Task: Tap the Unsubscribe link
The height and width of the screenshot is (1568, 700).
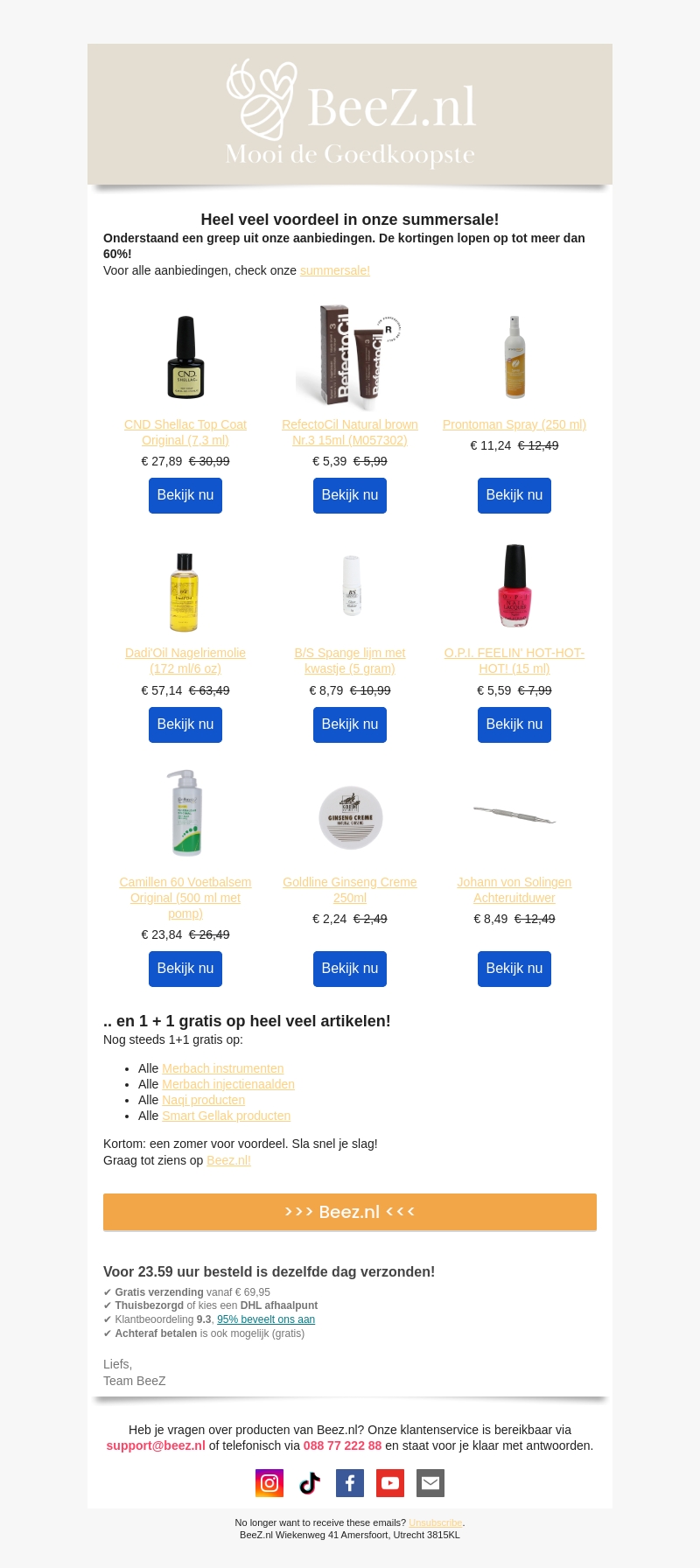Action: [x=435, y=1522]
